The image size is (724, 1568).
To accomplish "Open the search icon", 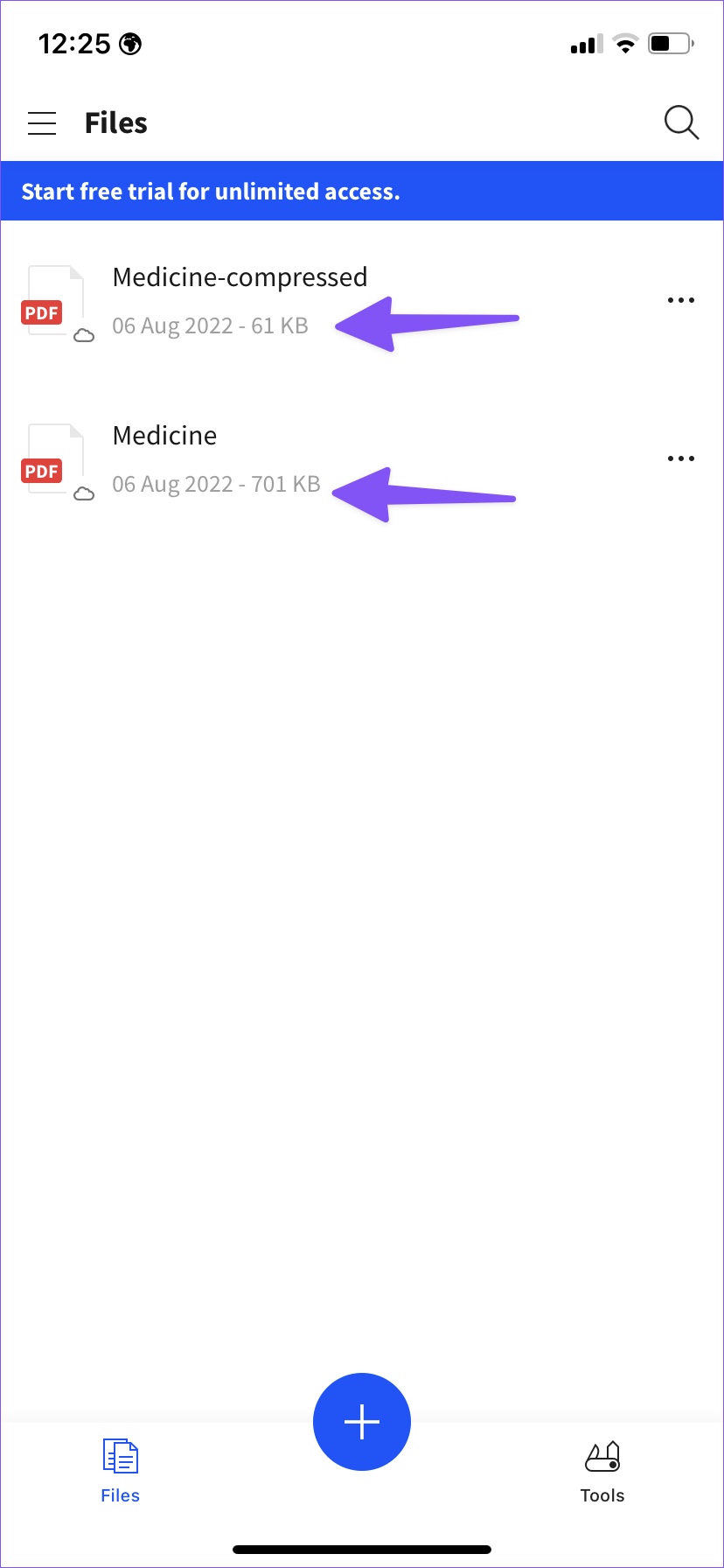I will [680, 123].
